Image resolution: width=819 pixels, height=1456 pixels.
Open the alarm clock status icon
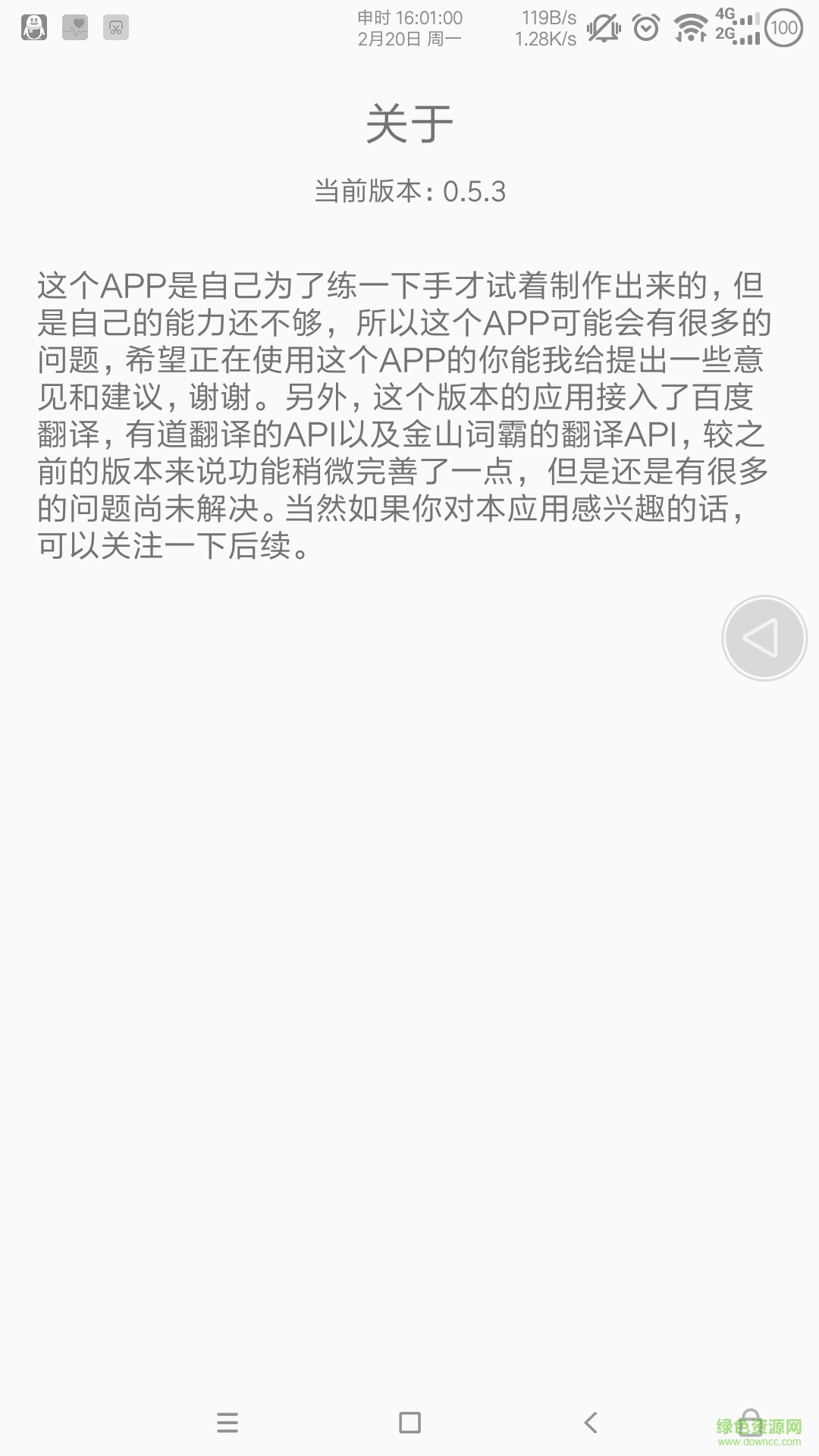[x=644, y=27]
